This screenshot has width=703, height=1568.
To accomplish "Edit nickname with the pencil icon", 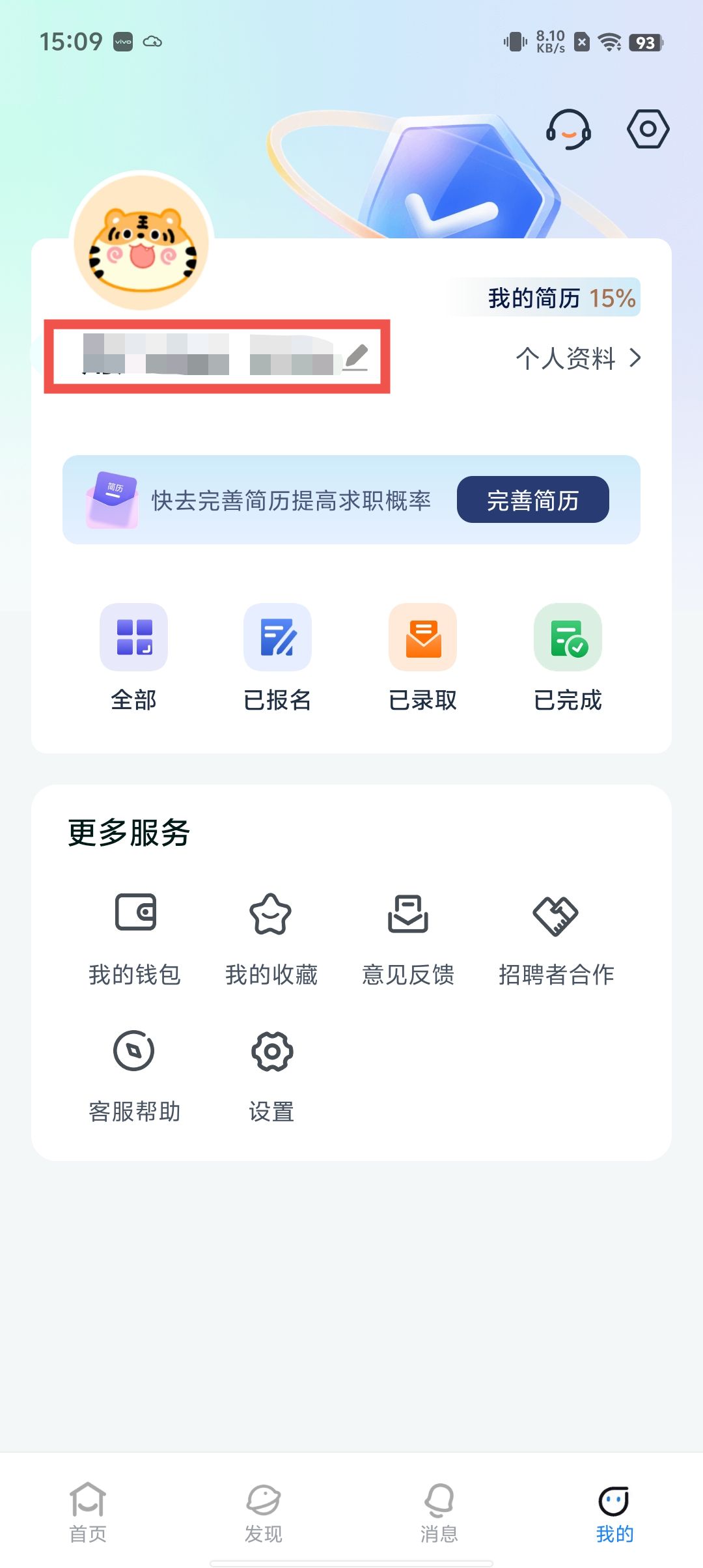I will coord(355,357).
